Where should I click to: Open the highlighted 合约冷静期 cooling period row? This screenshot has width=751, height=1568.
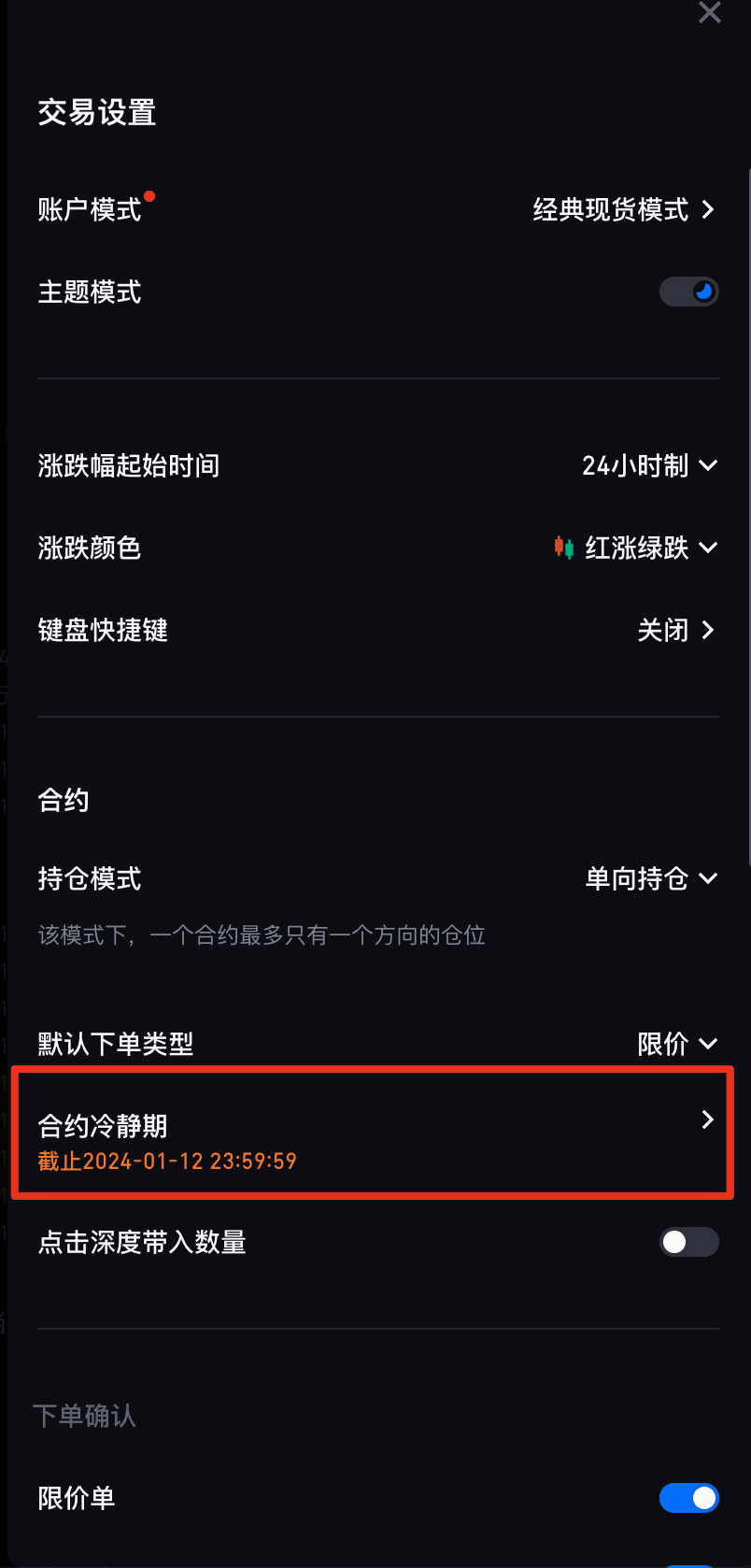coord(374,1133)
